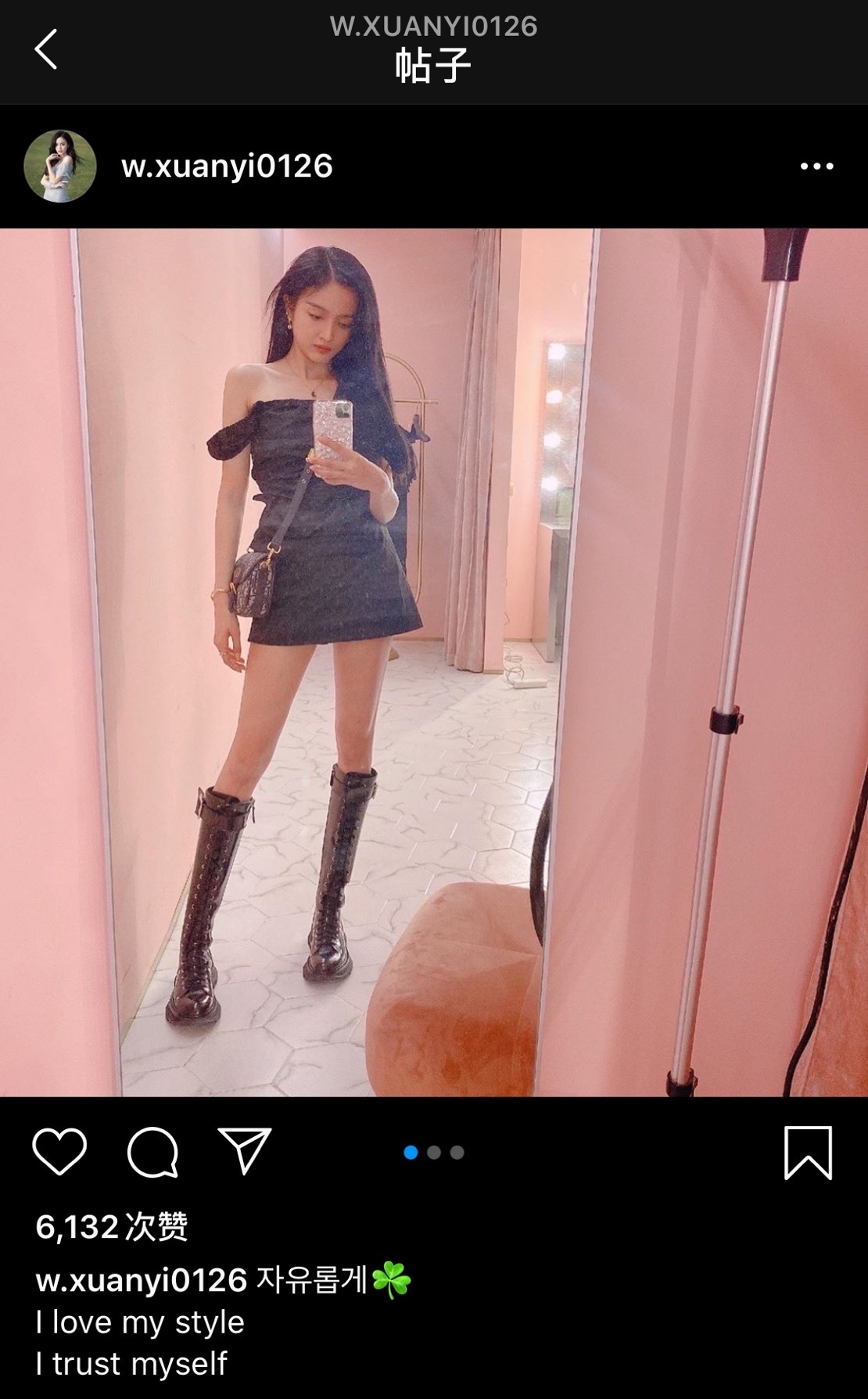Go back using the top-left arrow
This screenshot has width=868, height=1399.
click(x=46, y=49)
